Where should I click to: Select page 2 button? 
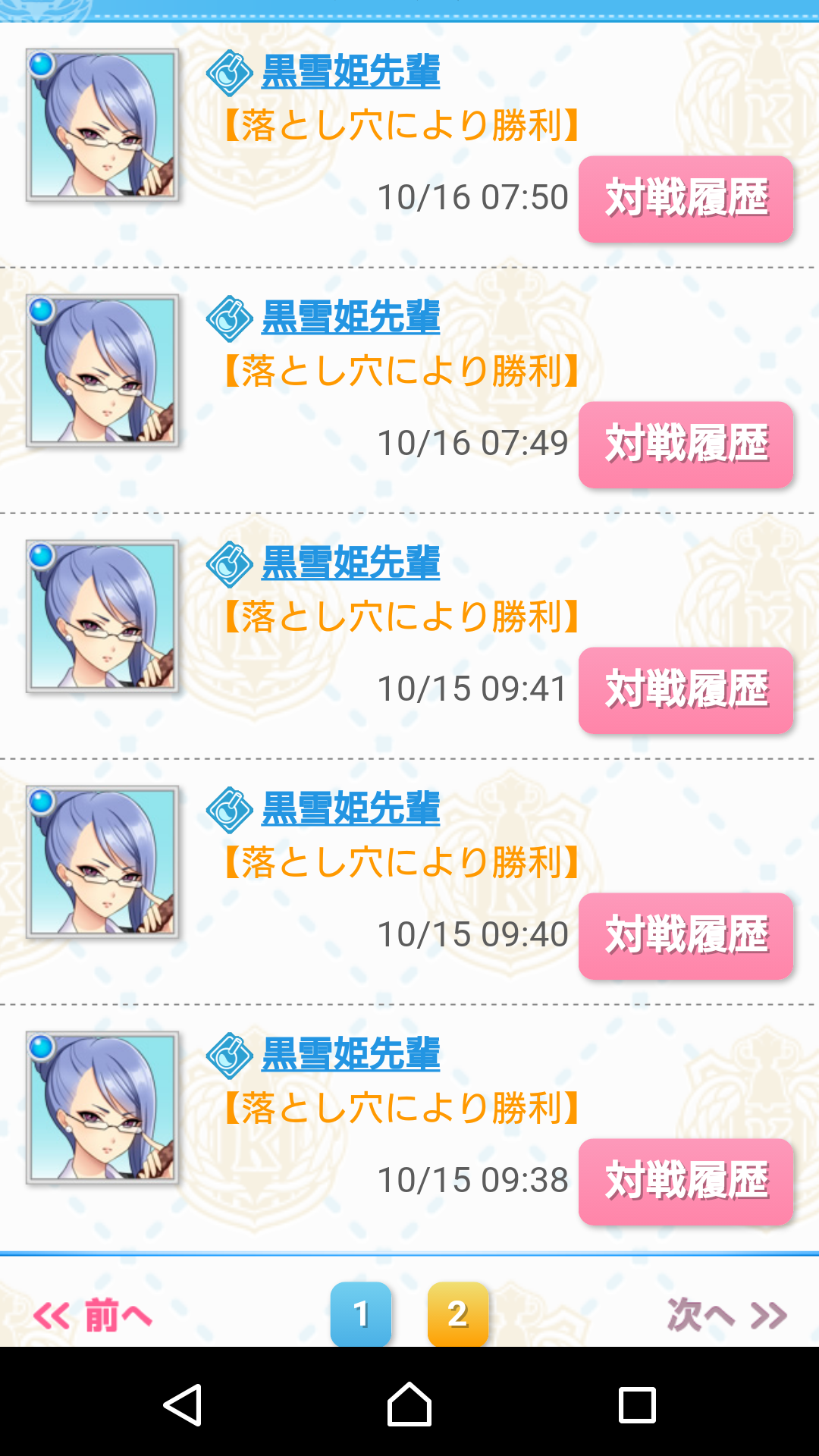click(x=458, y=1313)
